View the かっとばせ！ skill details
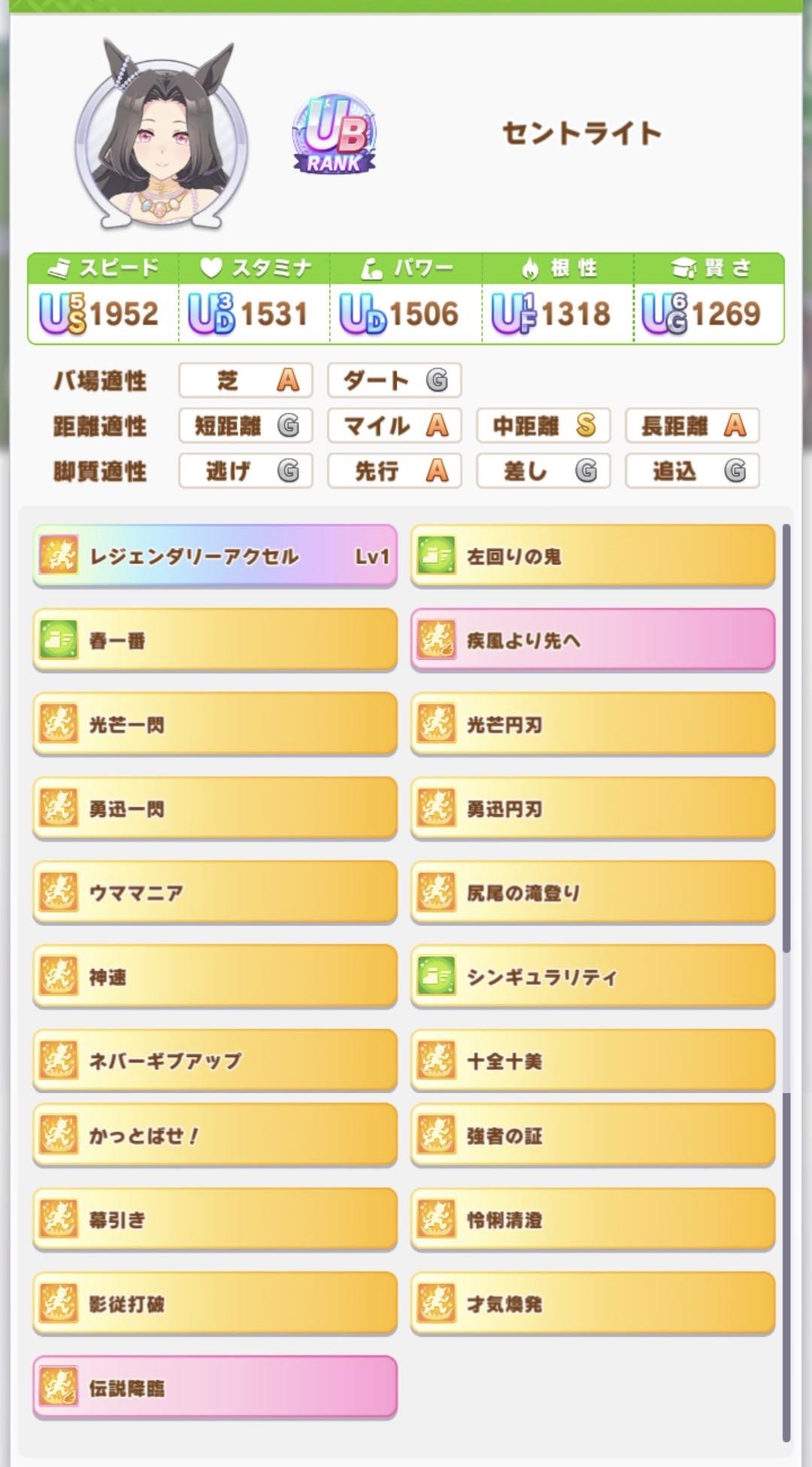 215,1135
